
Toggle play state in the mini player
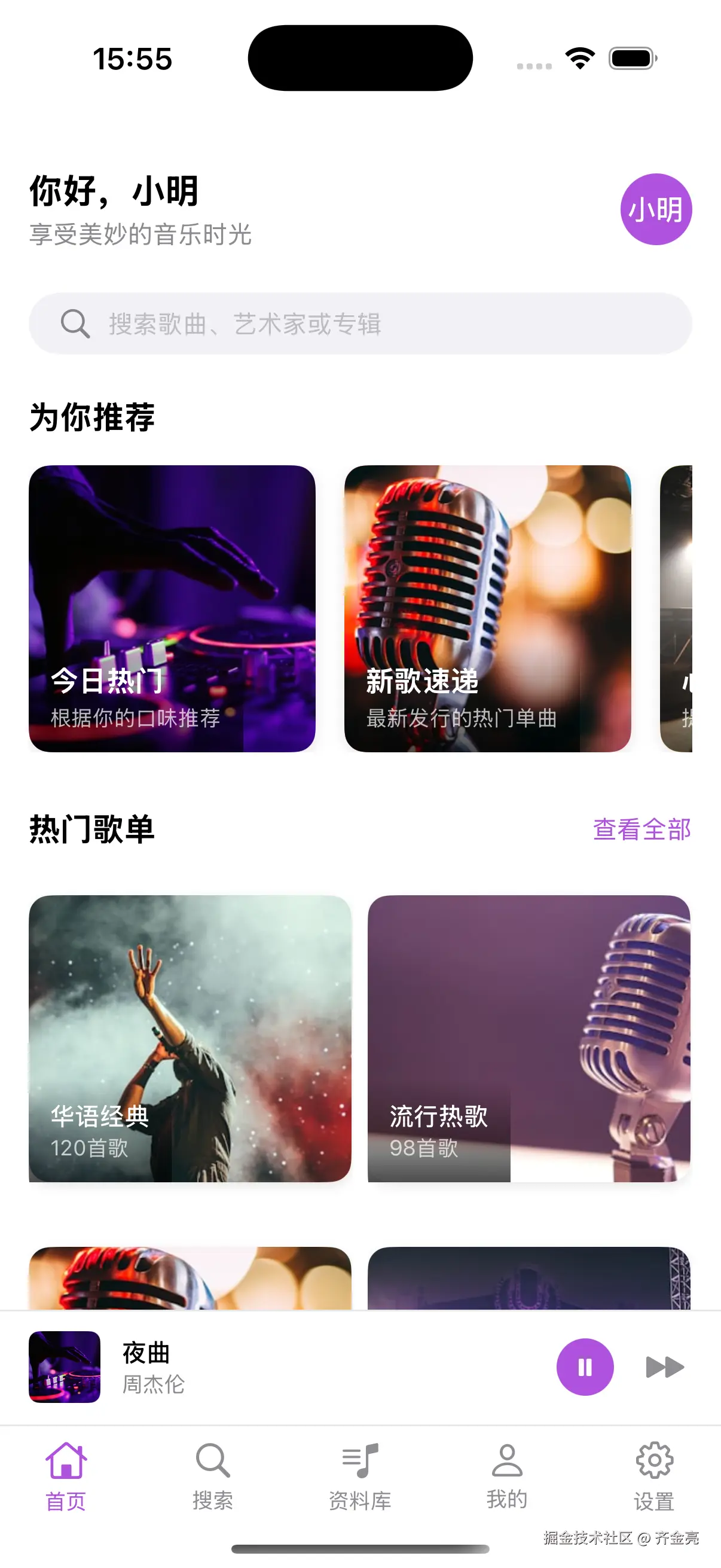click(x=584, y=1366)
